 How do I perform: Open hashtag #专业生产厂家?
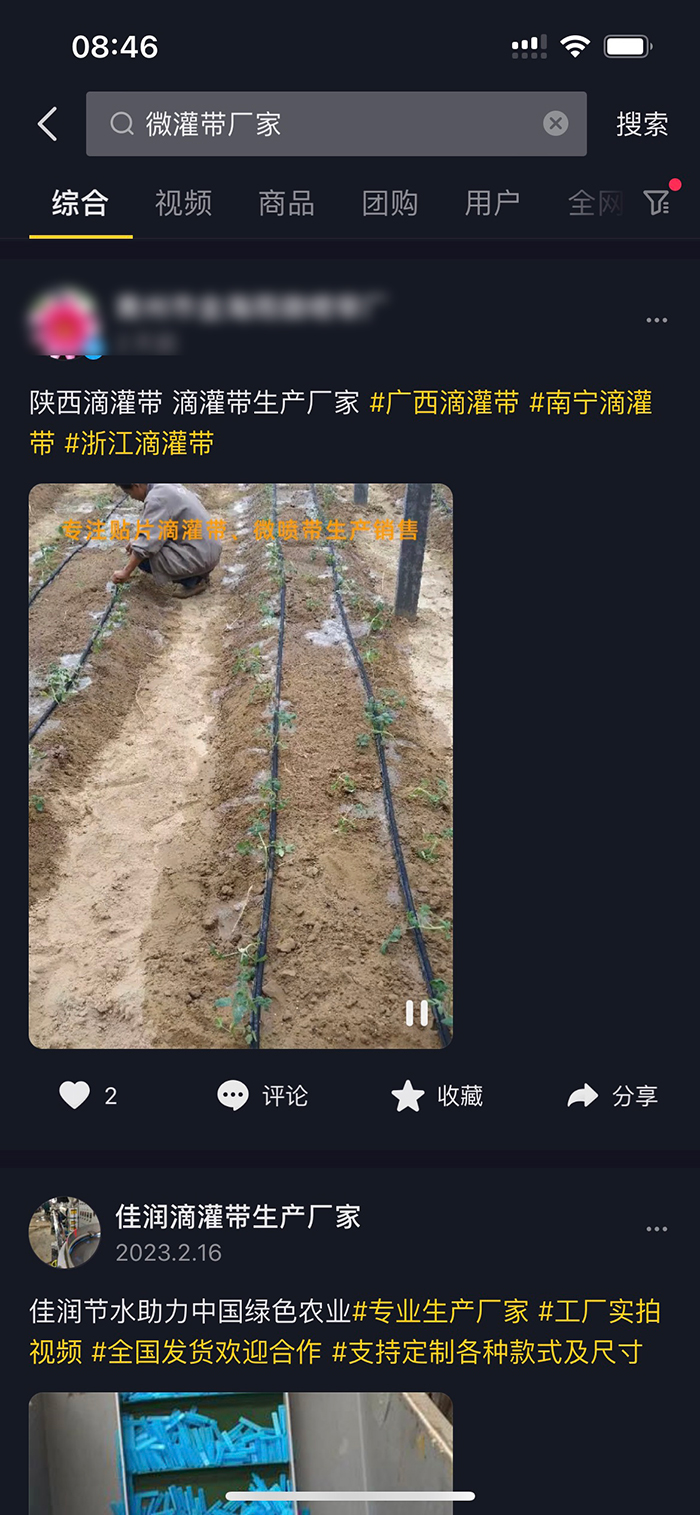(441, 1311)
